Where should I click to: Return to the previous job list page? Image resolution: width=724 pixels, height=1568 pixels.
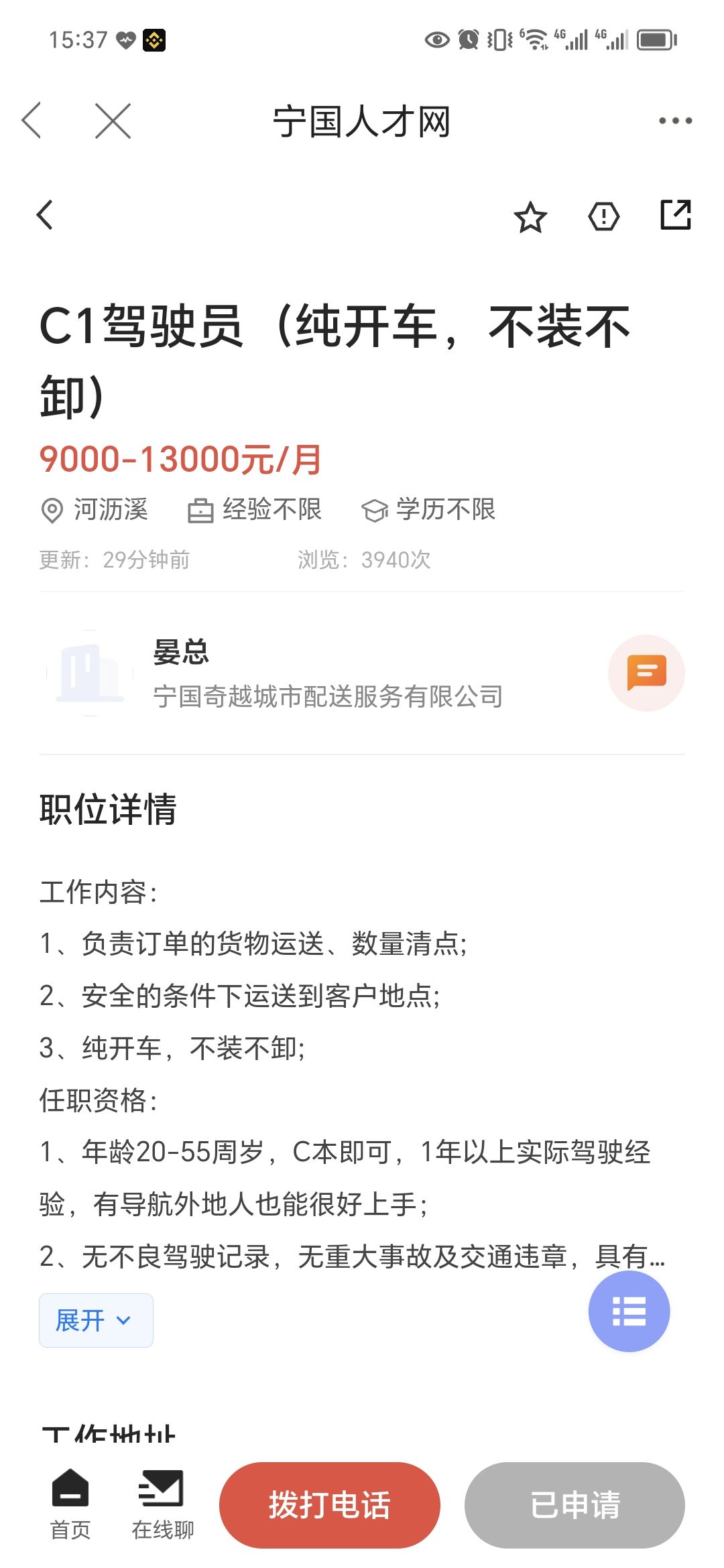point(45,215)
